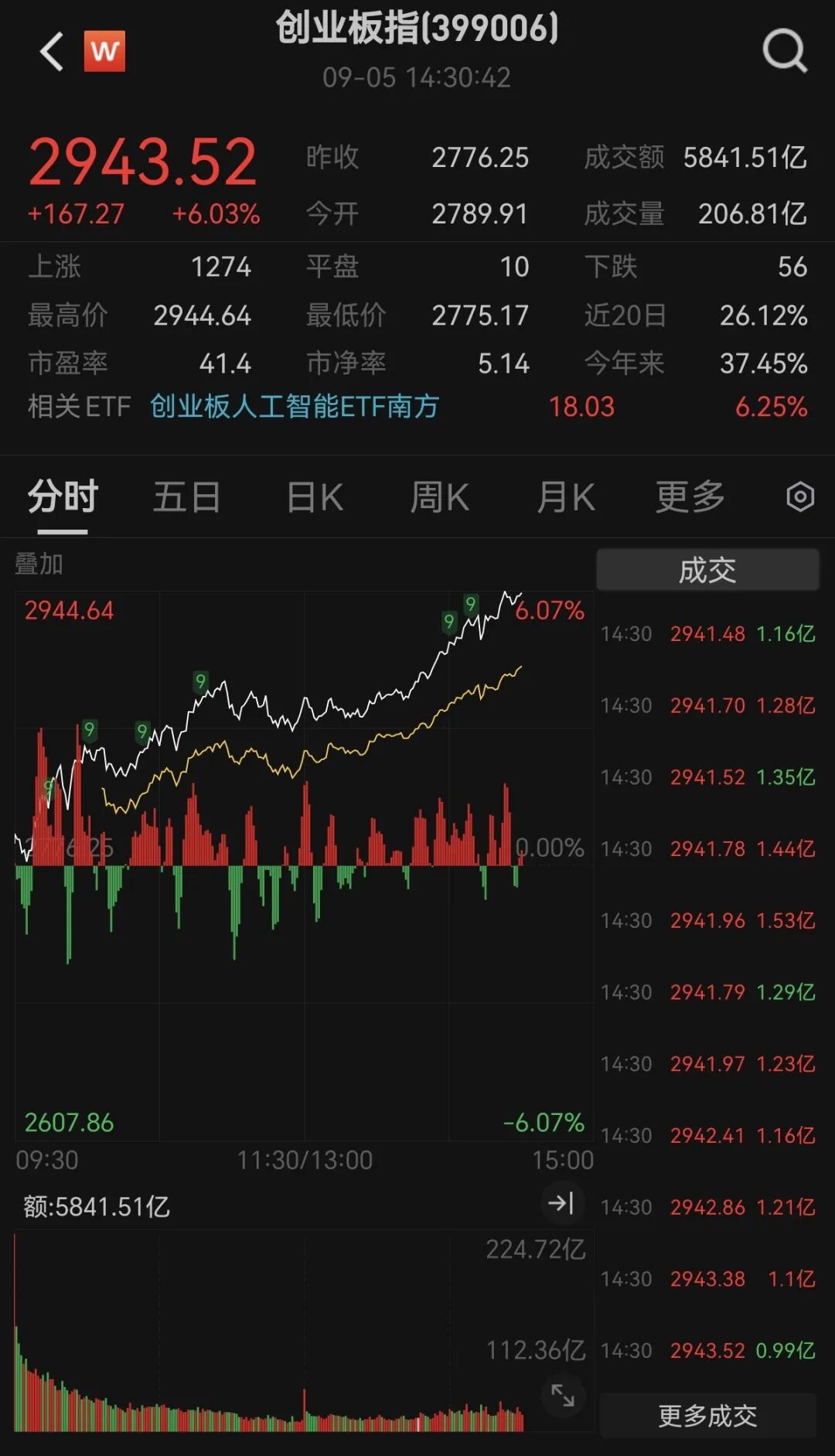835x1456 pixels.
Task: Open the search magnifier
Action: (x=784, y=51)
